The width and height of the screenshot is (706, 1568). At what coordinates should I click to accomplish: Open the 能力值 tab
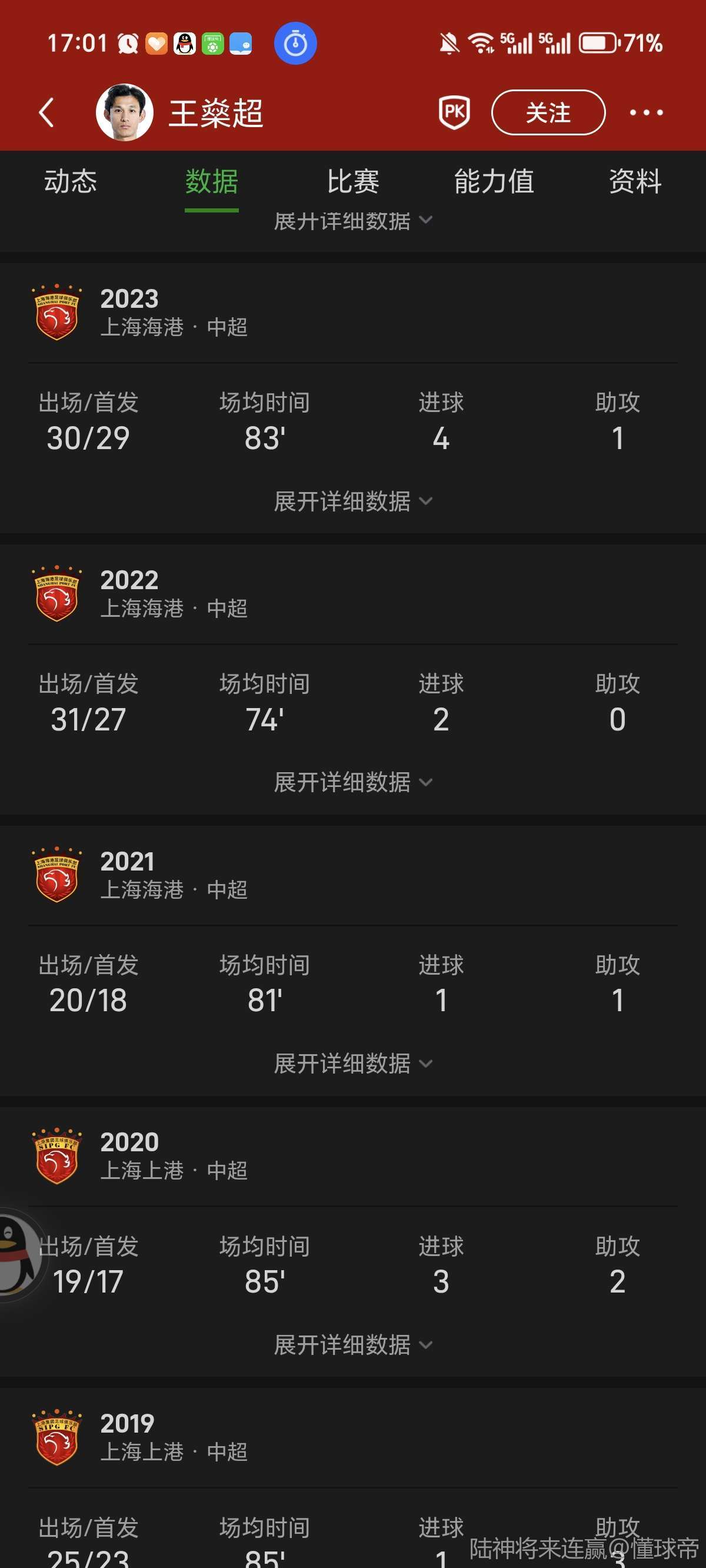[x=494, y=181]
